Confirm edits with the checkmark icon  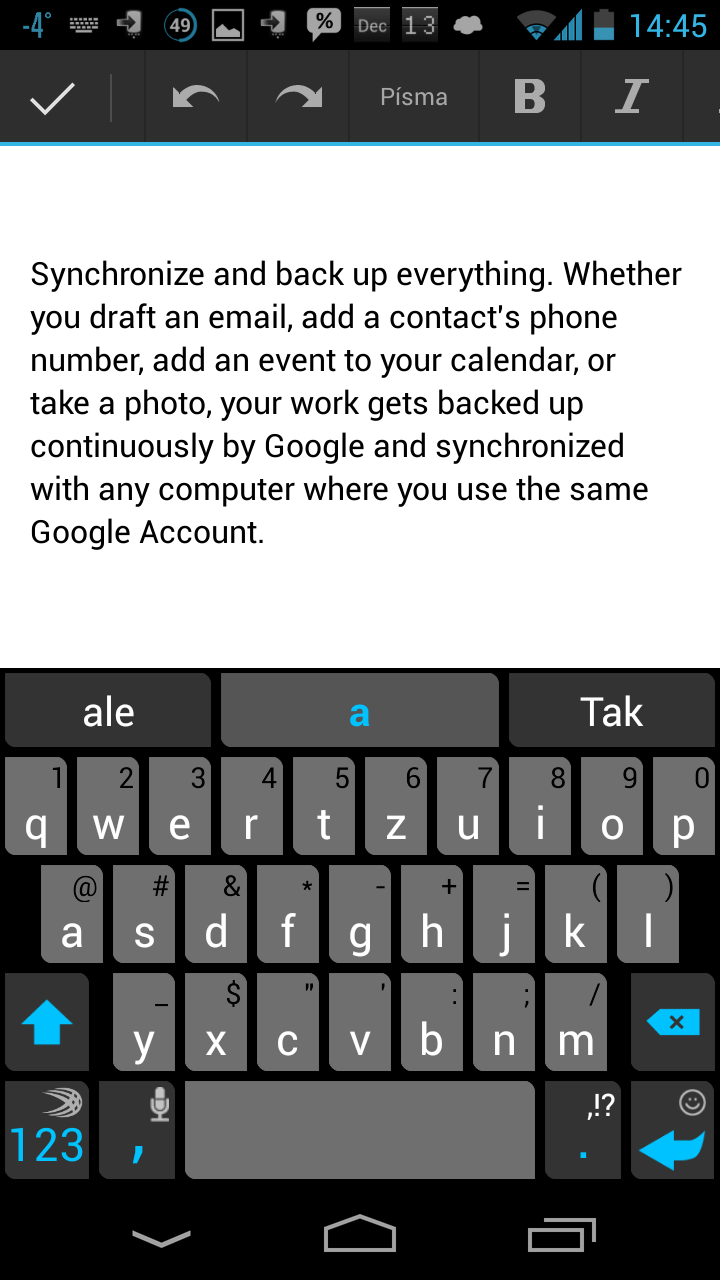pos(52,97)
